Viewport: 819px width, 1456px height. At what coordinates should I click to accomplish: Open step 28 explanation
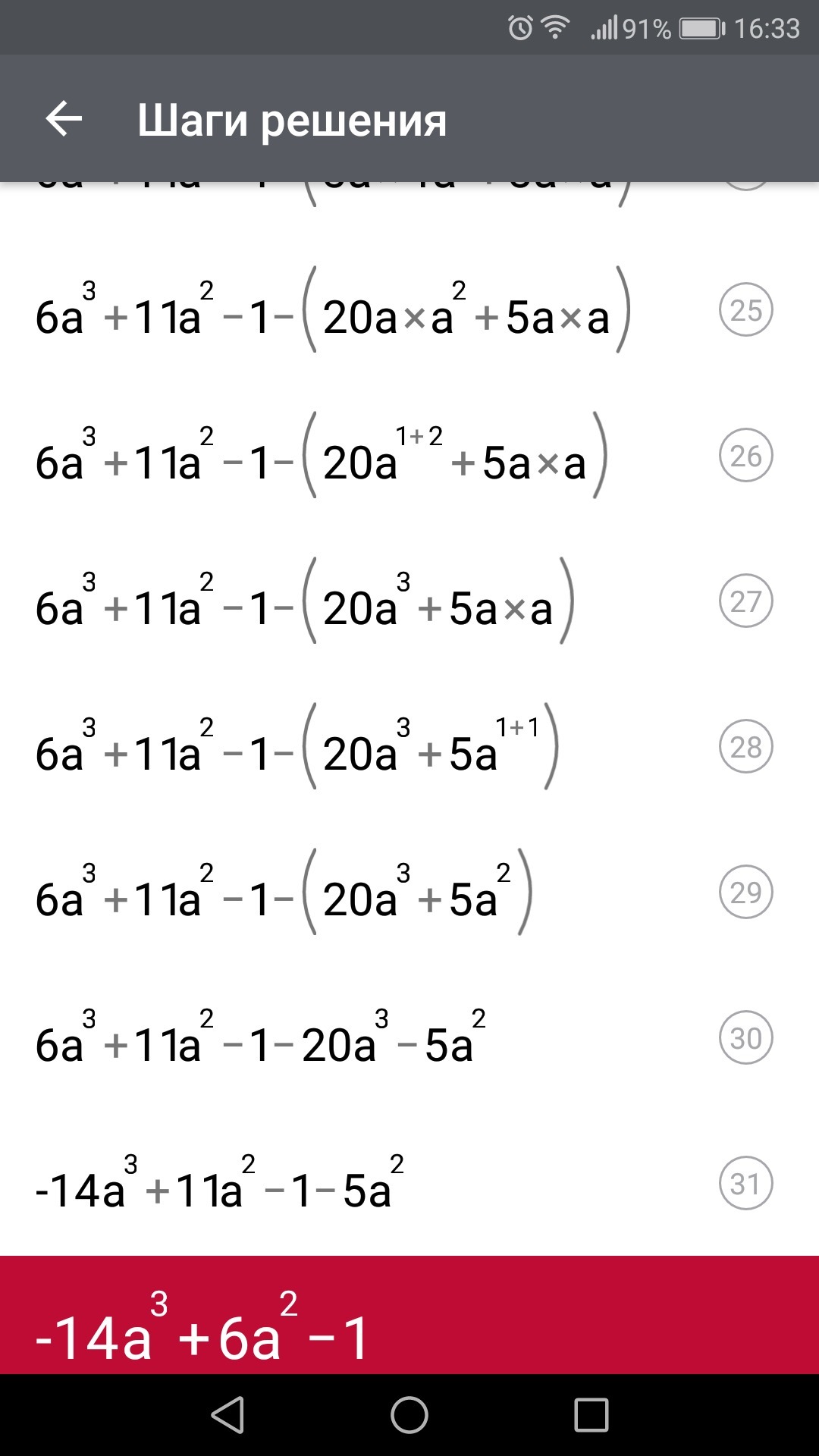(x=745, y=747)
